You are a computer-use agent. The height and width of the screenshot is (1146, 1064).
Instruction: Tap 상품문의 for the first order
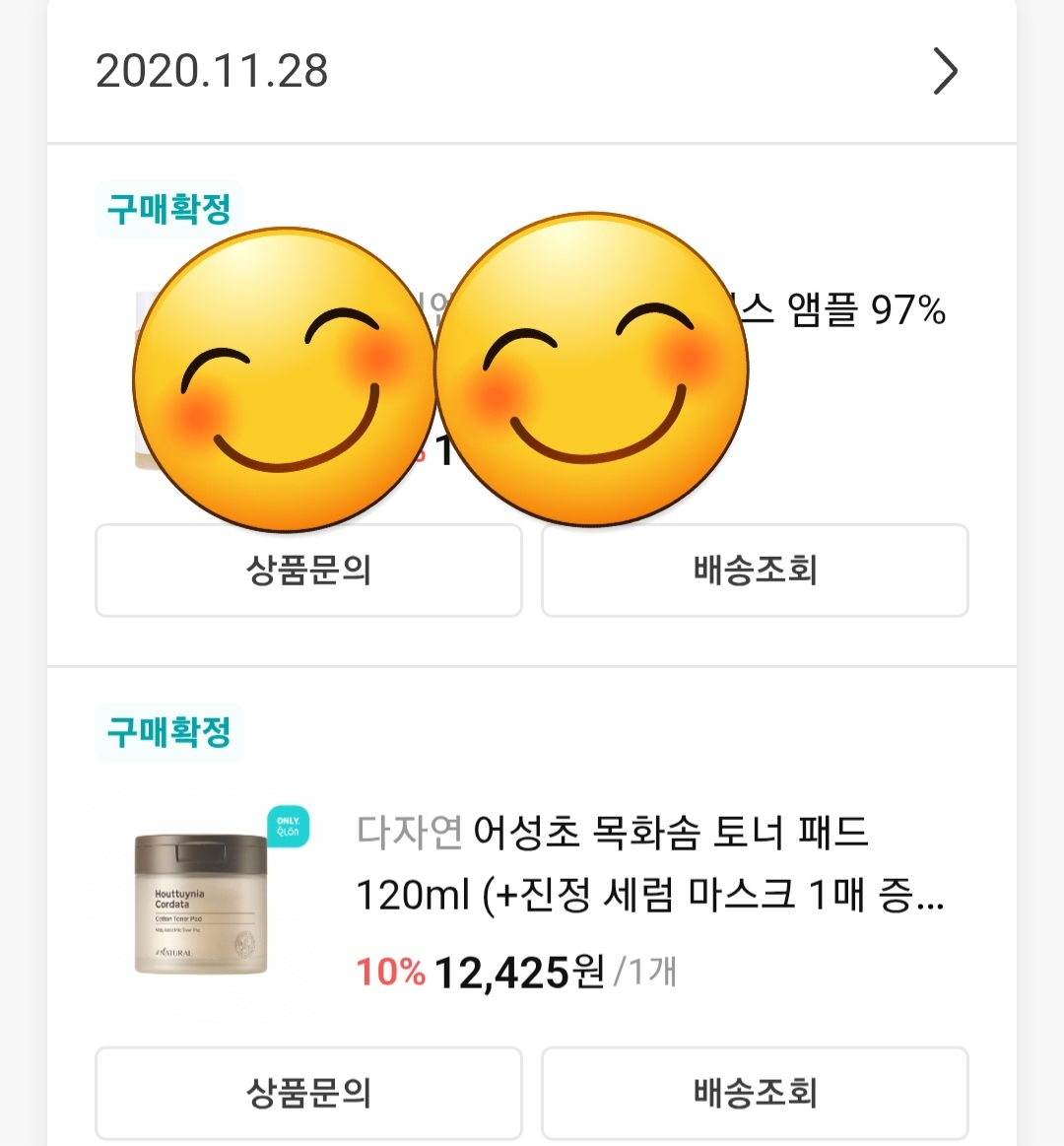308,572
